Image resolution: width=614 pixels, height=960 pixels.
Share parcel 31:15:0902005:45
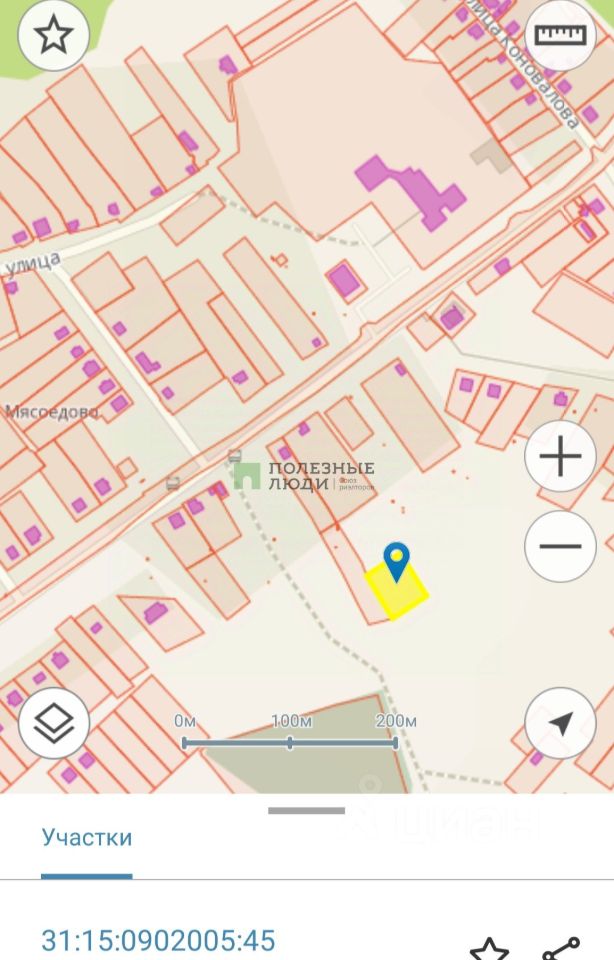coord(561,949)
